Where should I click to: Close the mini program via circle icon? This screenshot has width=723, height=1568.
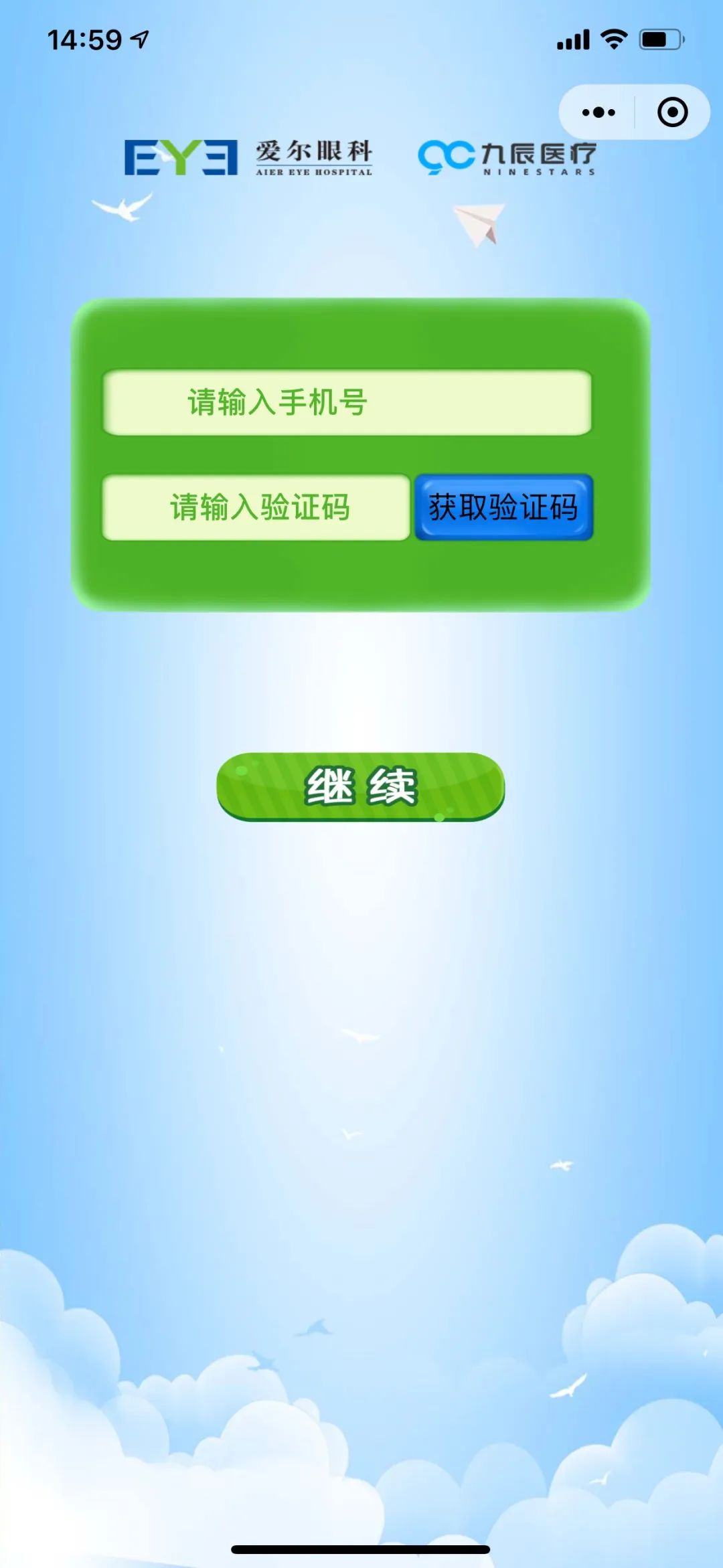tap(672, 112)
